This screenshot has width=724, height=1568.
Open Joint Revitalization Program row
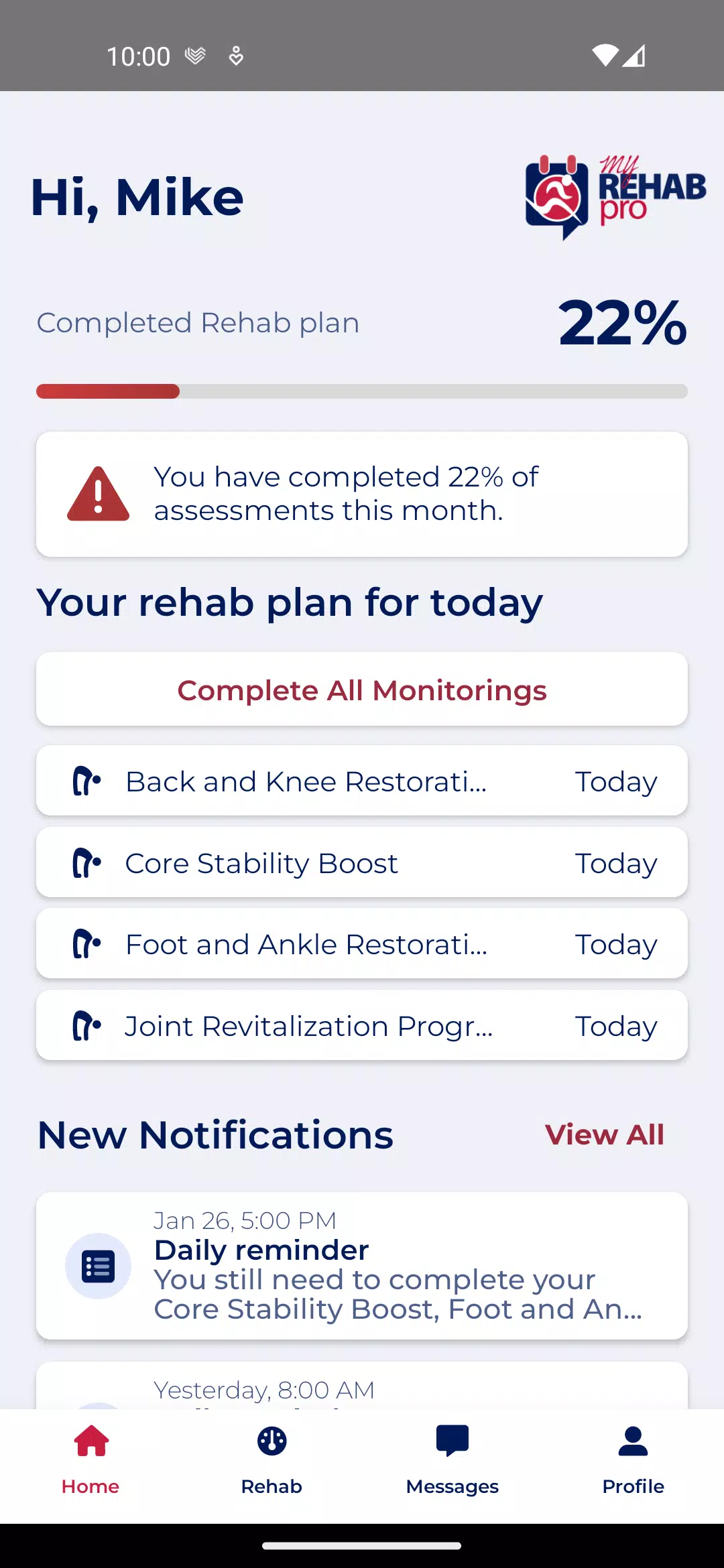click(362, 1025)
